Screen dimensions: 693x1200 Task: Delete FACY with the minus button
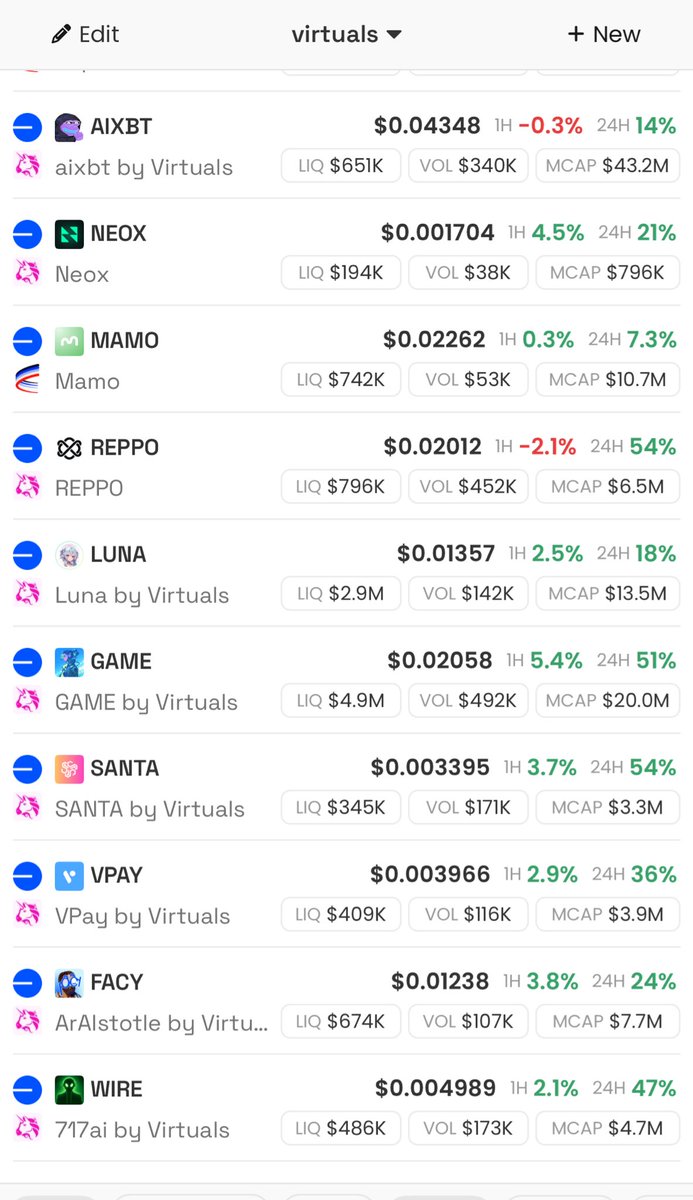point(27,983)
